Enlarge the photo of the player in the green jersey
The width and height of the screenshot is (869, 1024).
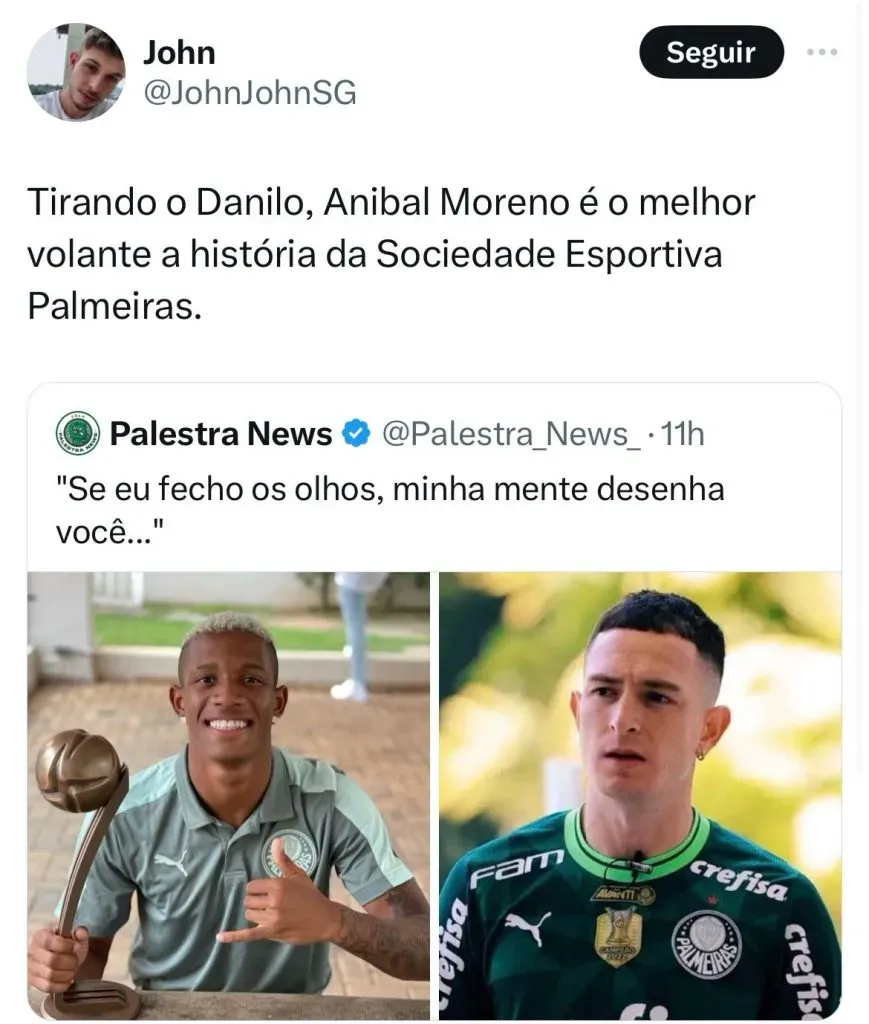click(x=640, y=795)
